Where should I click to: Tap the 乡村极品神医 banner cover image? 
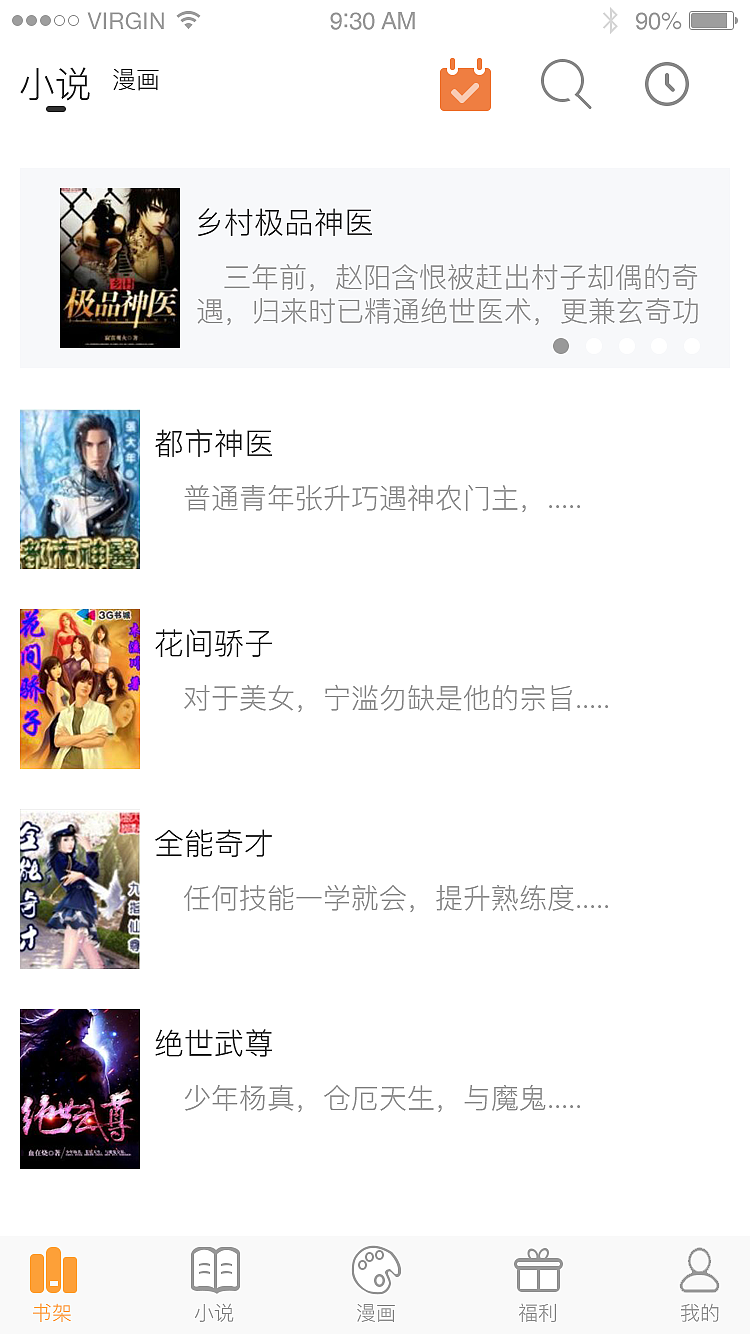120,268
